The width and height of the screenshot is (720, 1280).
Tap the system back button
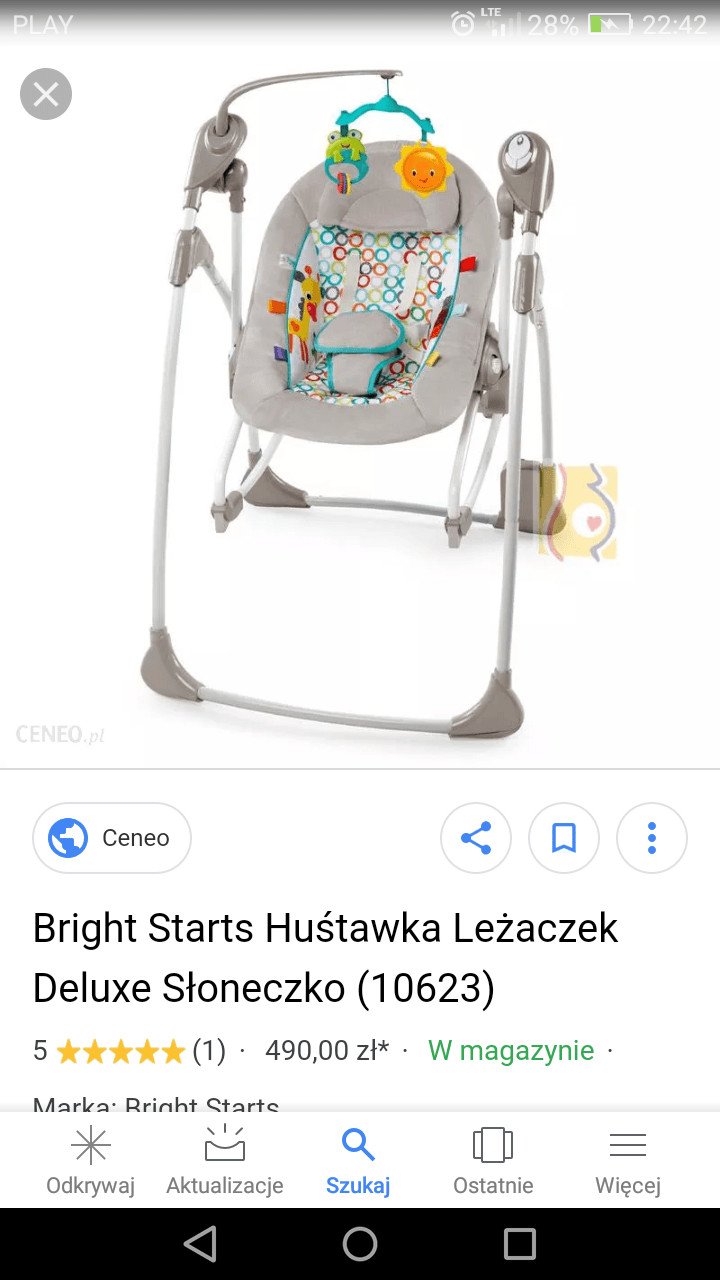200,1244
